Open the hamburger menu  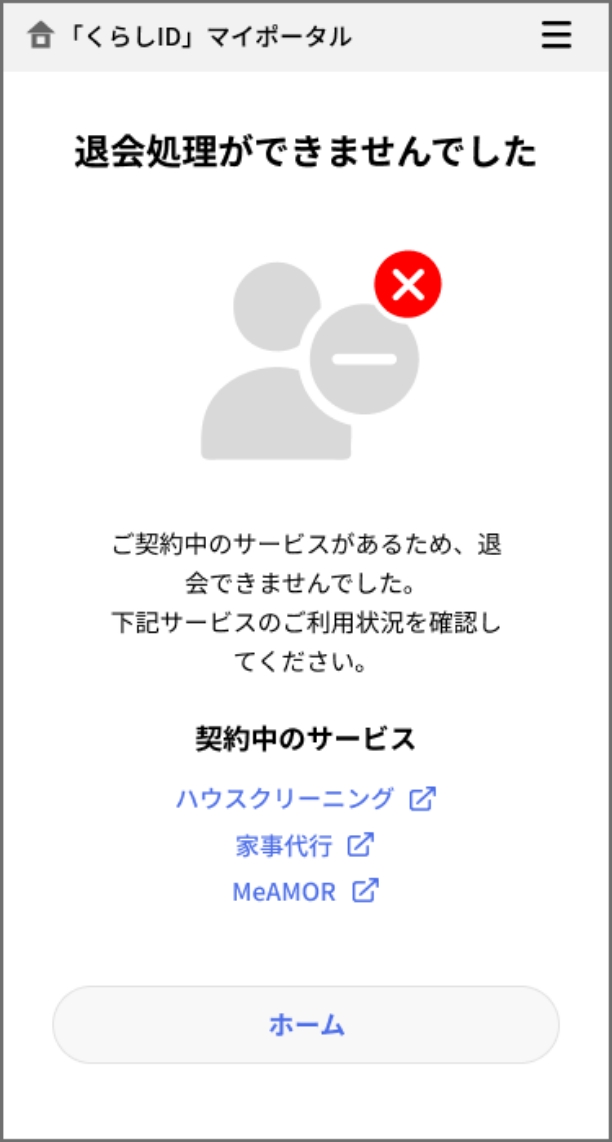pyautogui.click(x=556, y=36)
